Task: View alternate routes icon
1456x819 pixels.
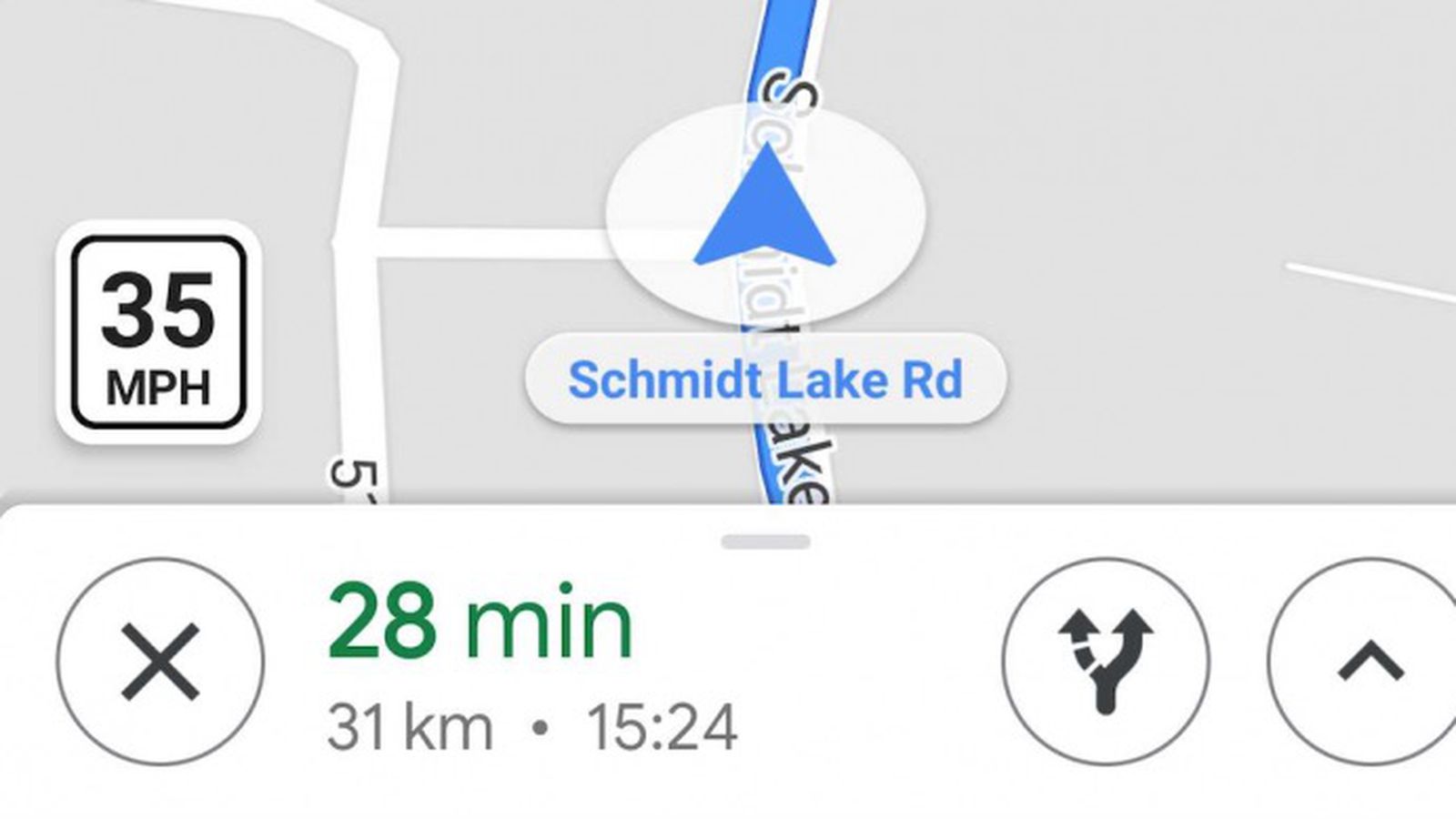Action: (x=1106, y=662)
